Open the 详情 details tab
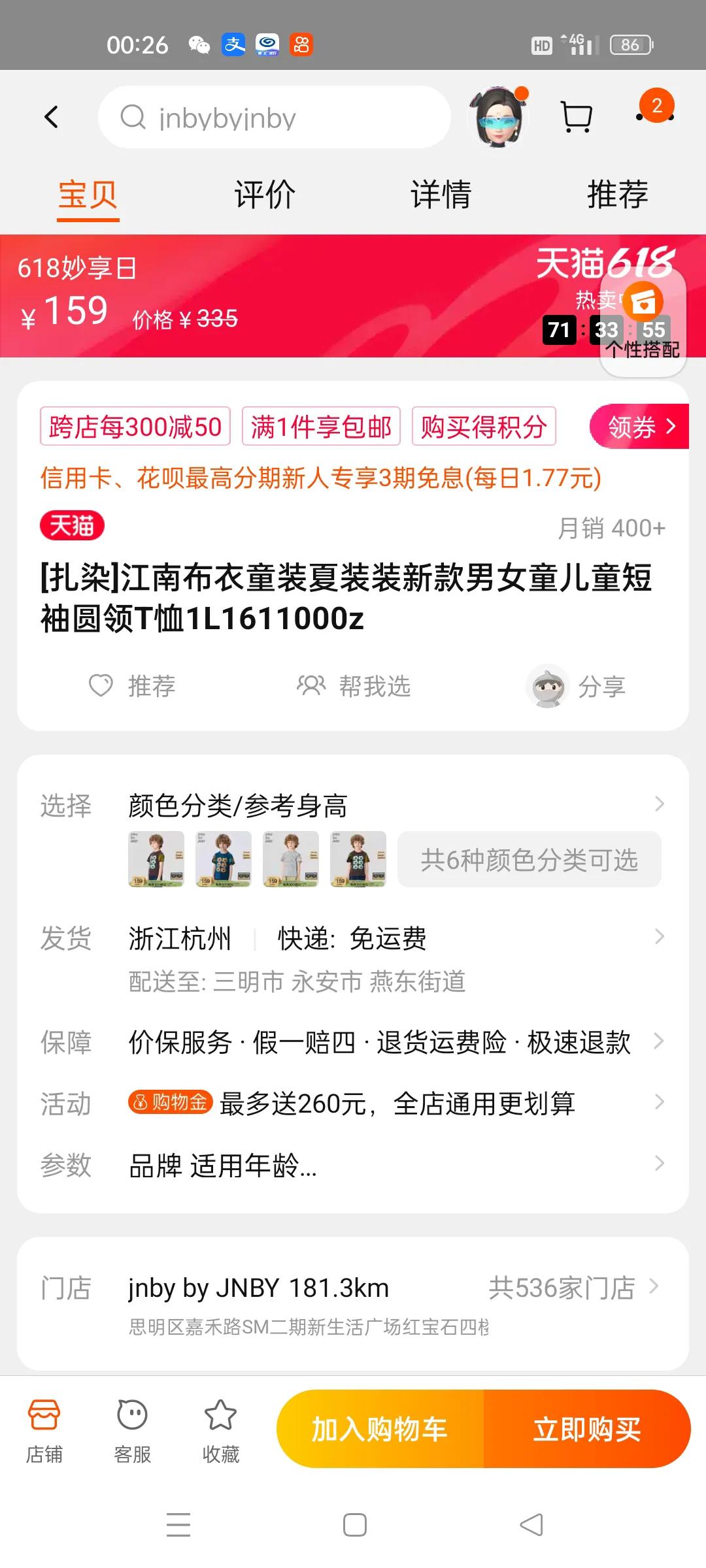This screenshot has width=706, height=1568. (440, 194)
